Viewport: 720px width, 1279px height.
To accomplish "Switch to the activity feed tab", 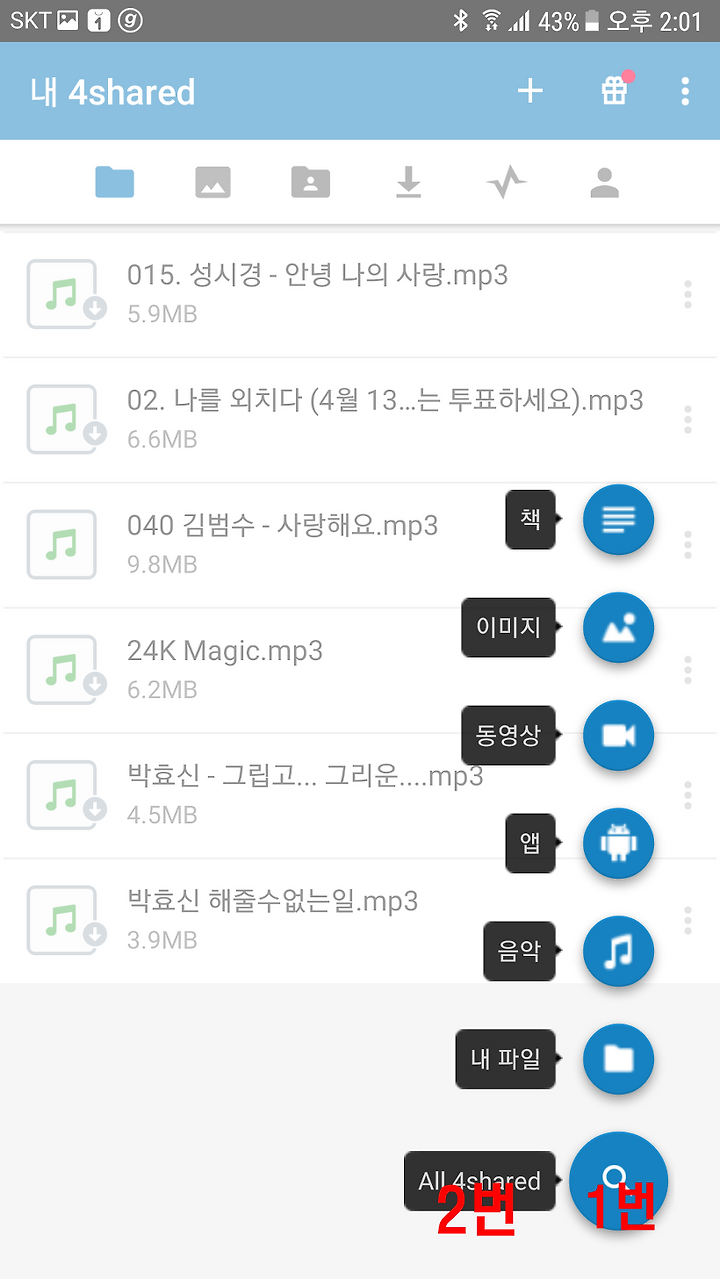I will pos(506,182).
